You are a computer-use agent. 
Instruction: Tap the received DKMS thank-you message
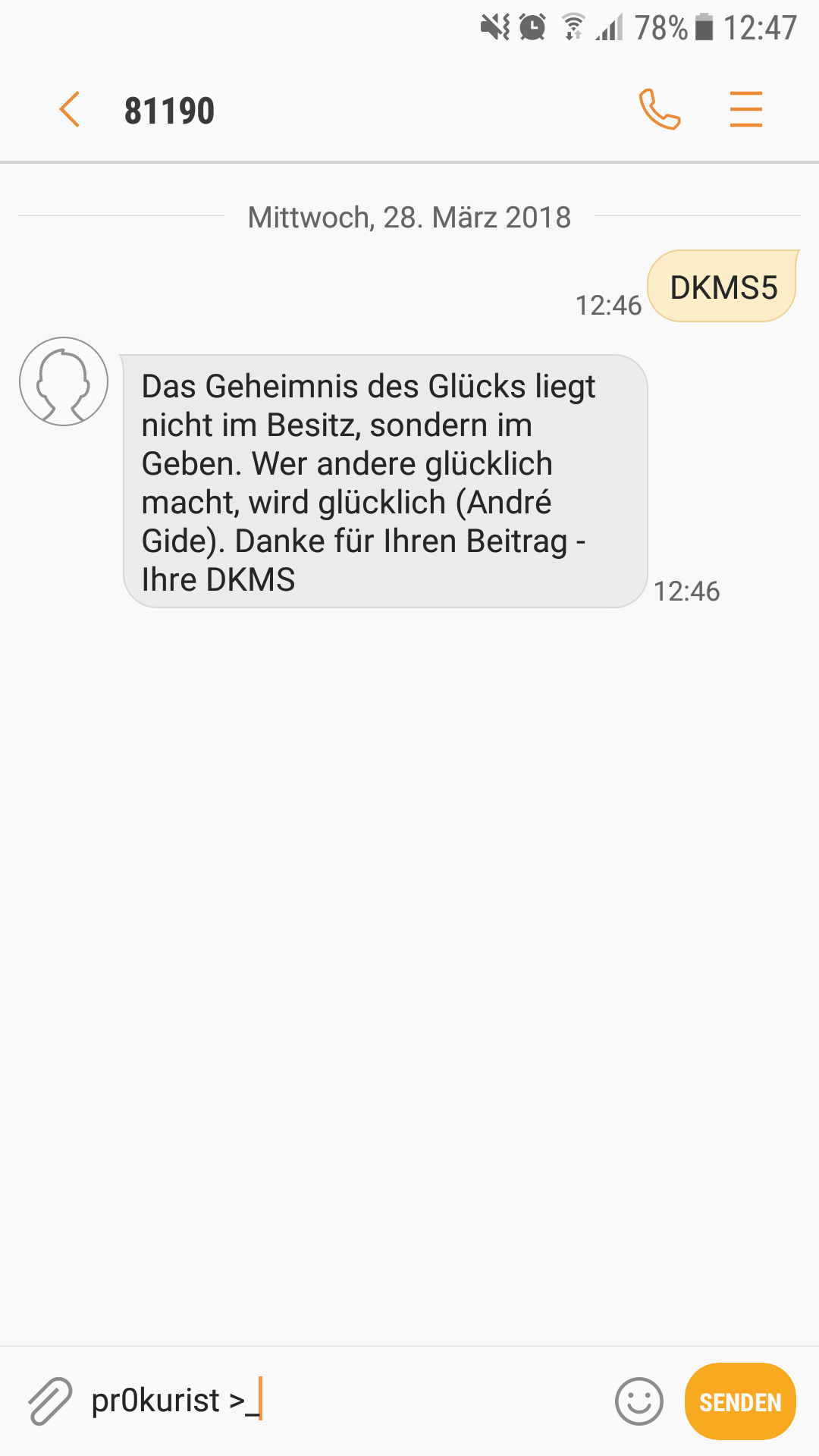(x=385, y=482)
